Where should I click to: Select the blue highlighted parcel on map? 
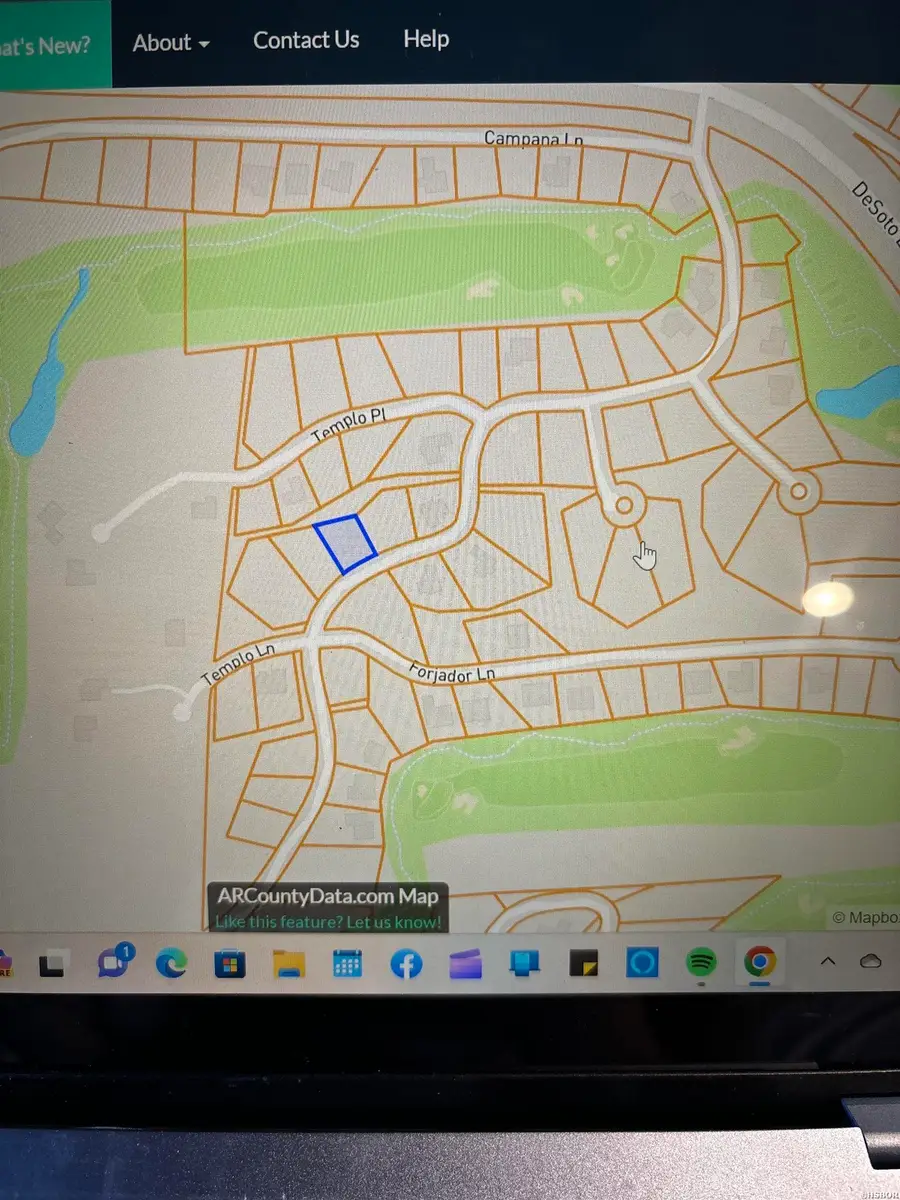[345, 543]
